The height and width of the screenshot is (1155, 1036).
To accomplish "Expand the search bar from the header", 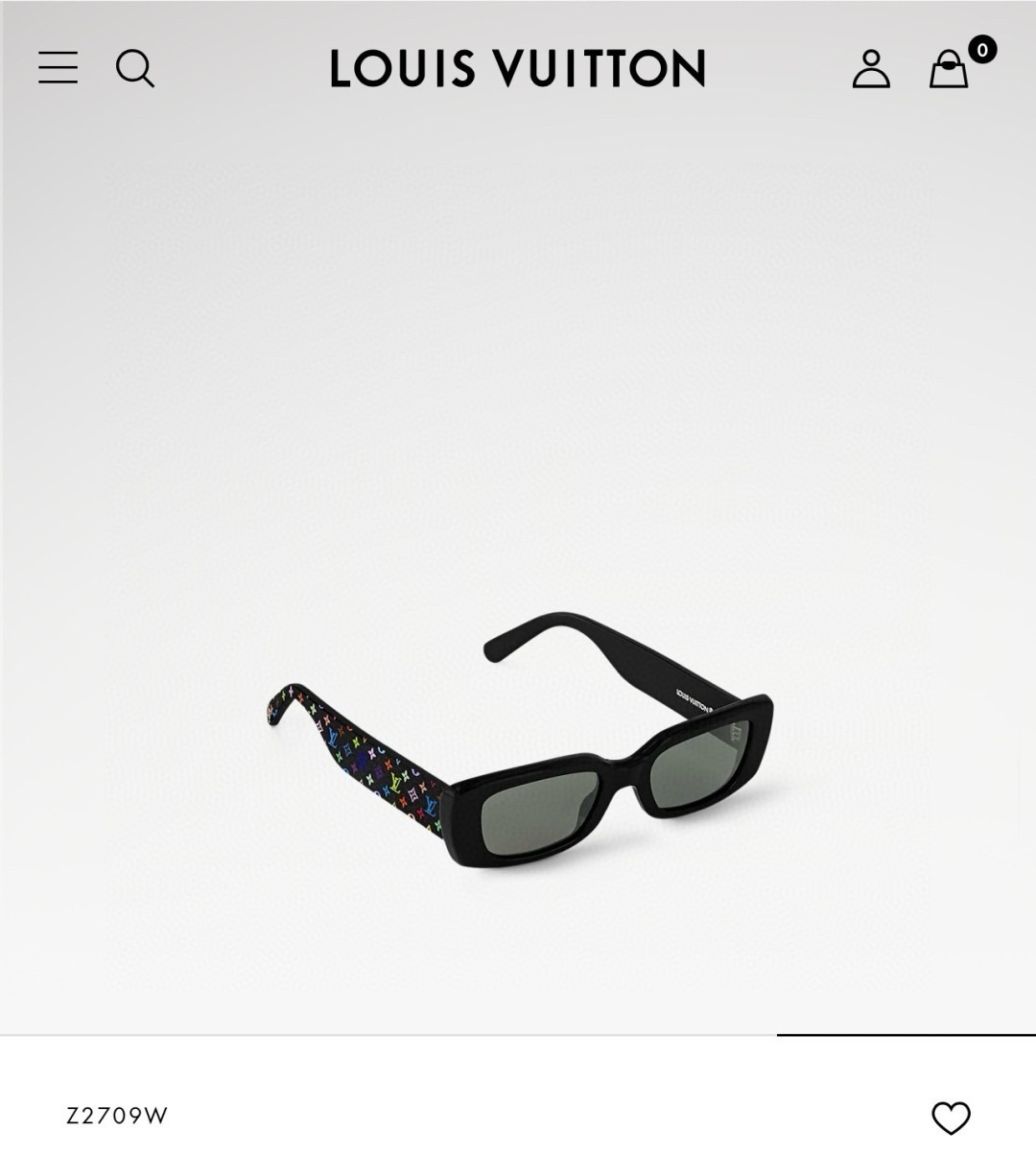I will 135,70.
